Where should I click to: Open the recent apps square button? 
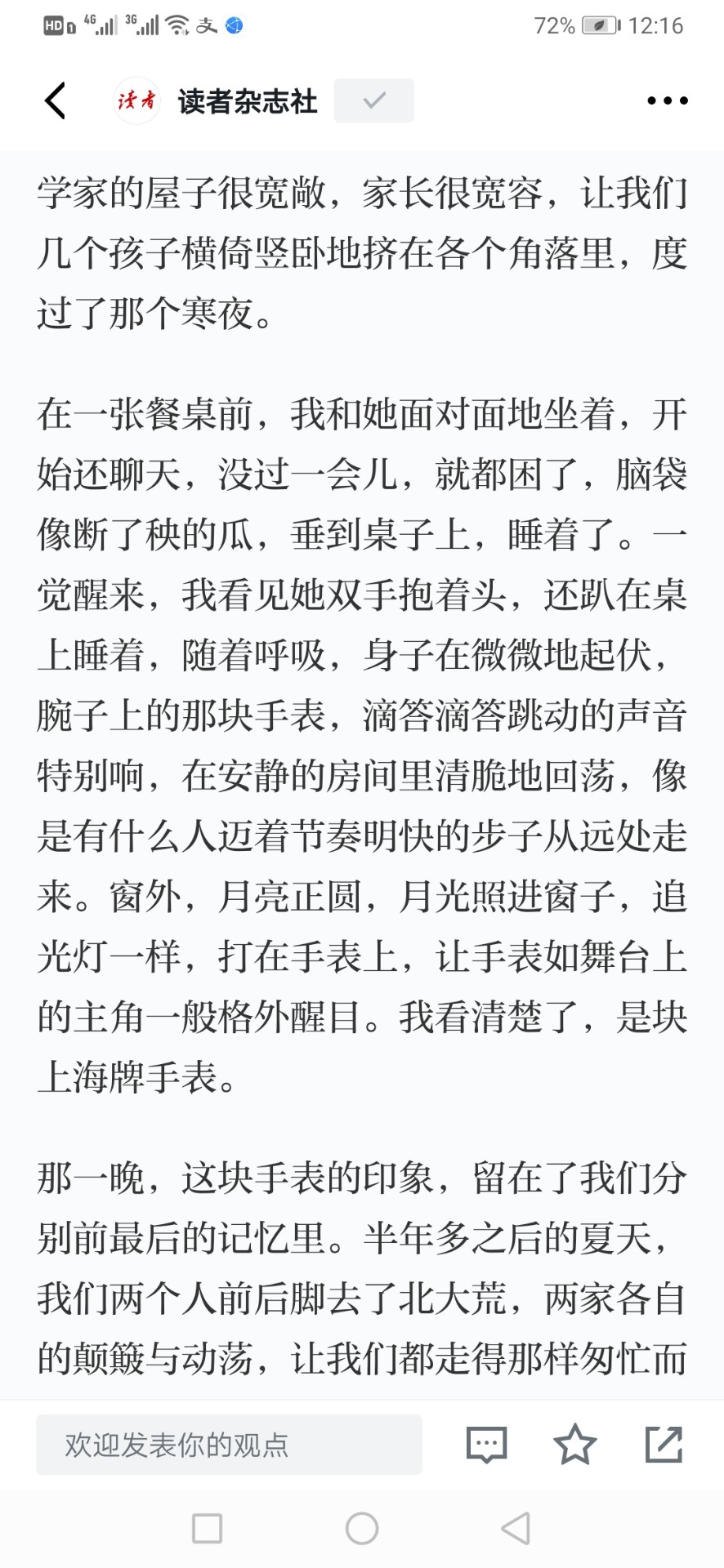208,1529
